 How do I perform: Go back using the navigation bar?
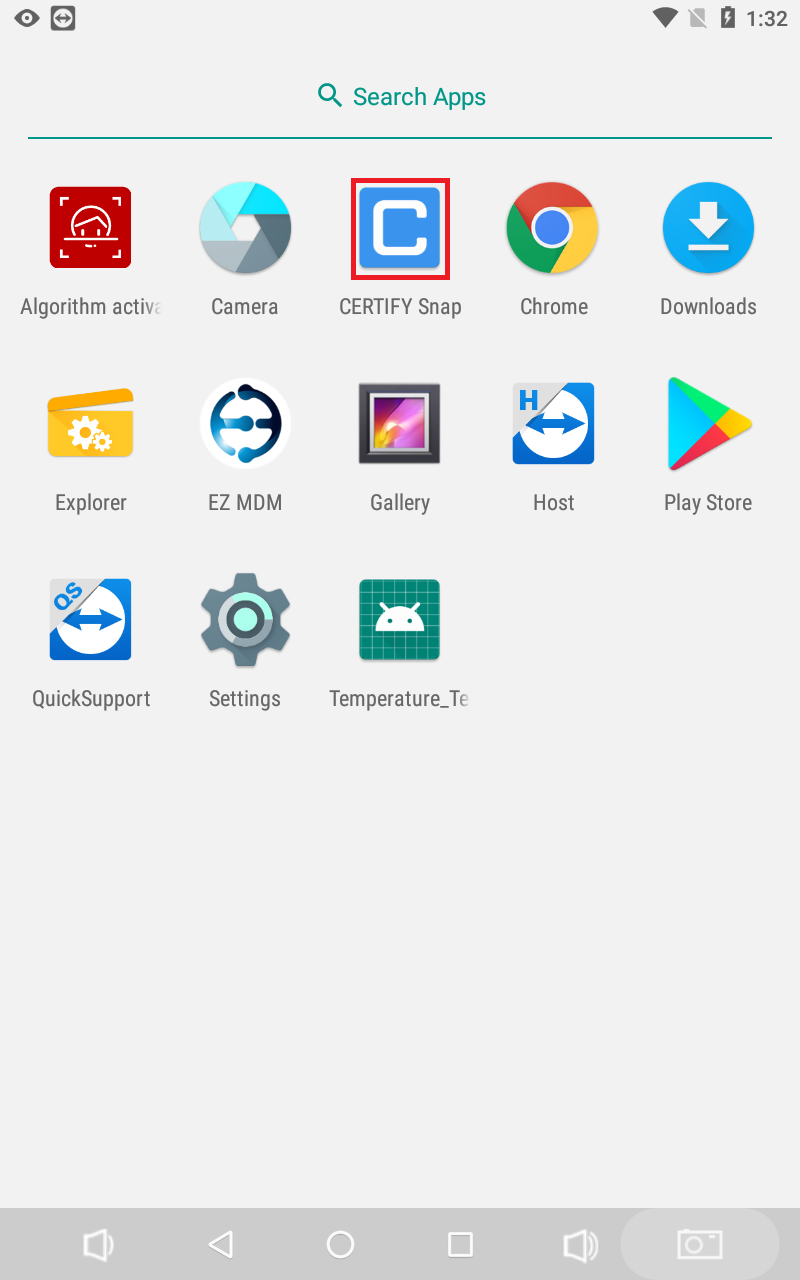(x=220, y=1244)
